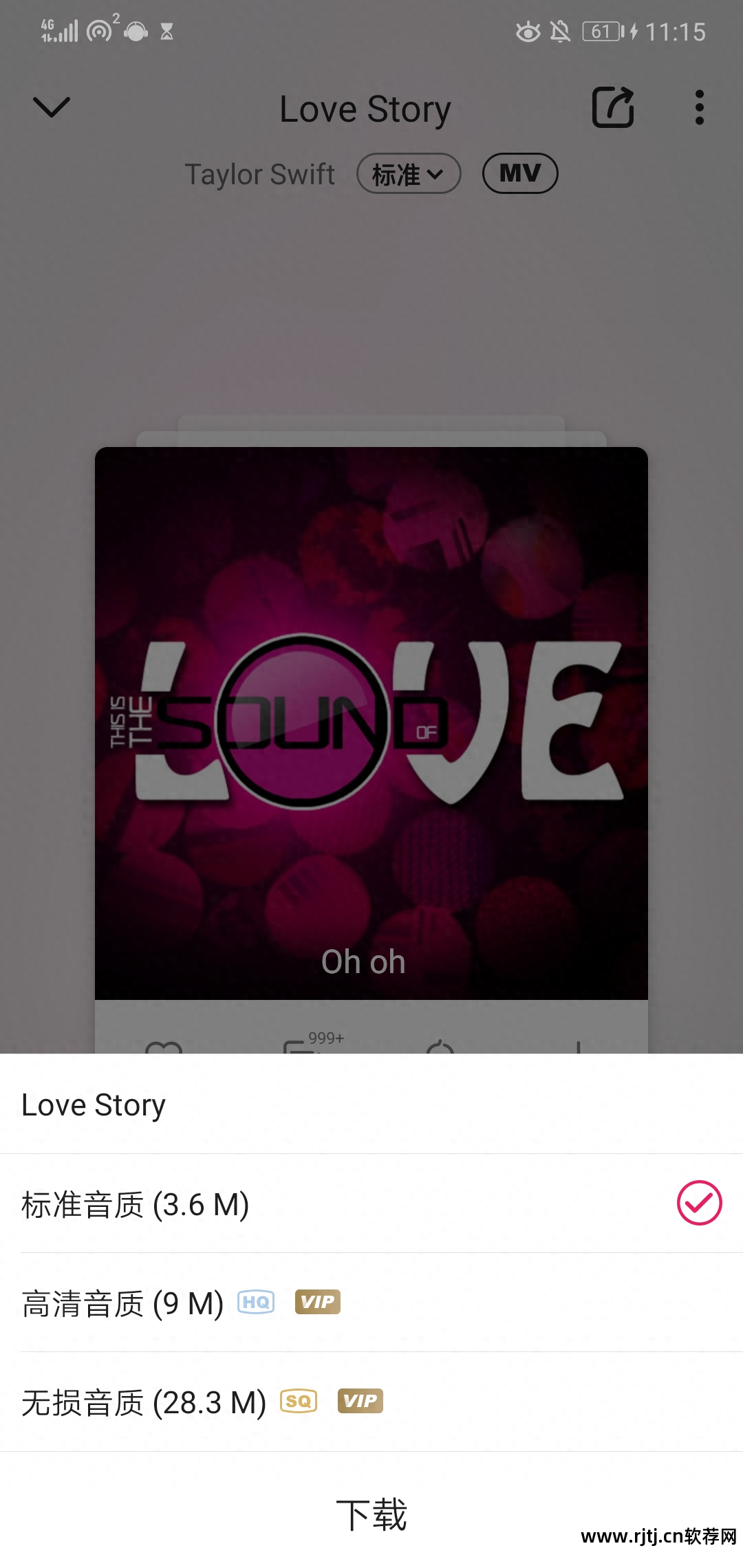Open the 标准 quality dropdown
Viewport: 743px width, 1568px height.
[x=408, y=173]
